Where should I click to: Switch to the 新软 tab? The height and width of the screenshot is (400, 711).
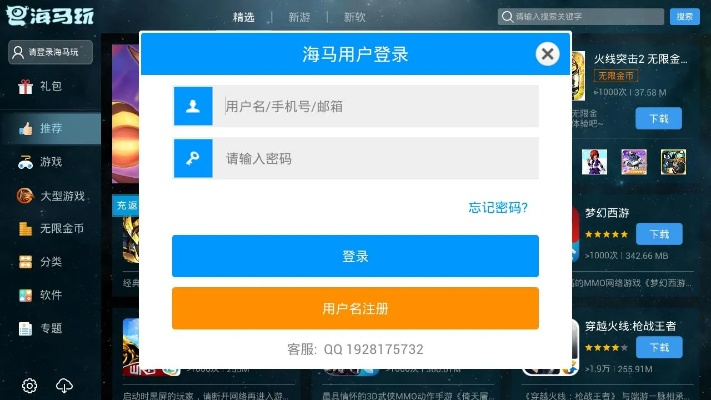[x=354, y=17]
